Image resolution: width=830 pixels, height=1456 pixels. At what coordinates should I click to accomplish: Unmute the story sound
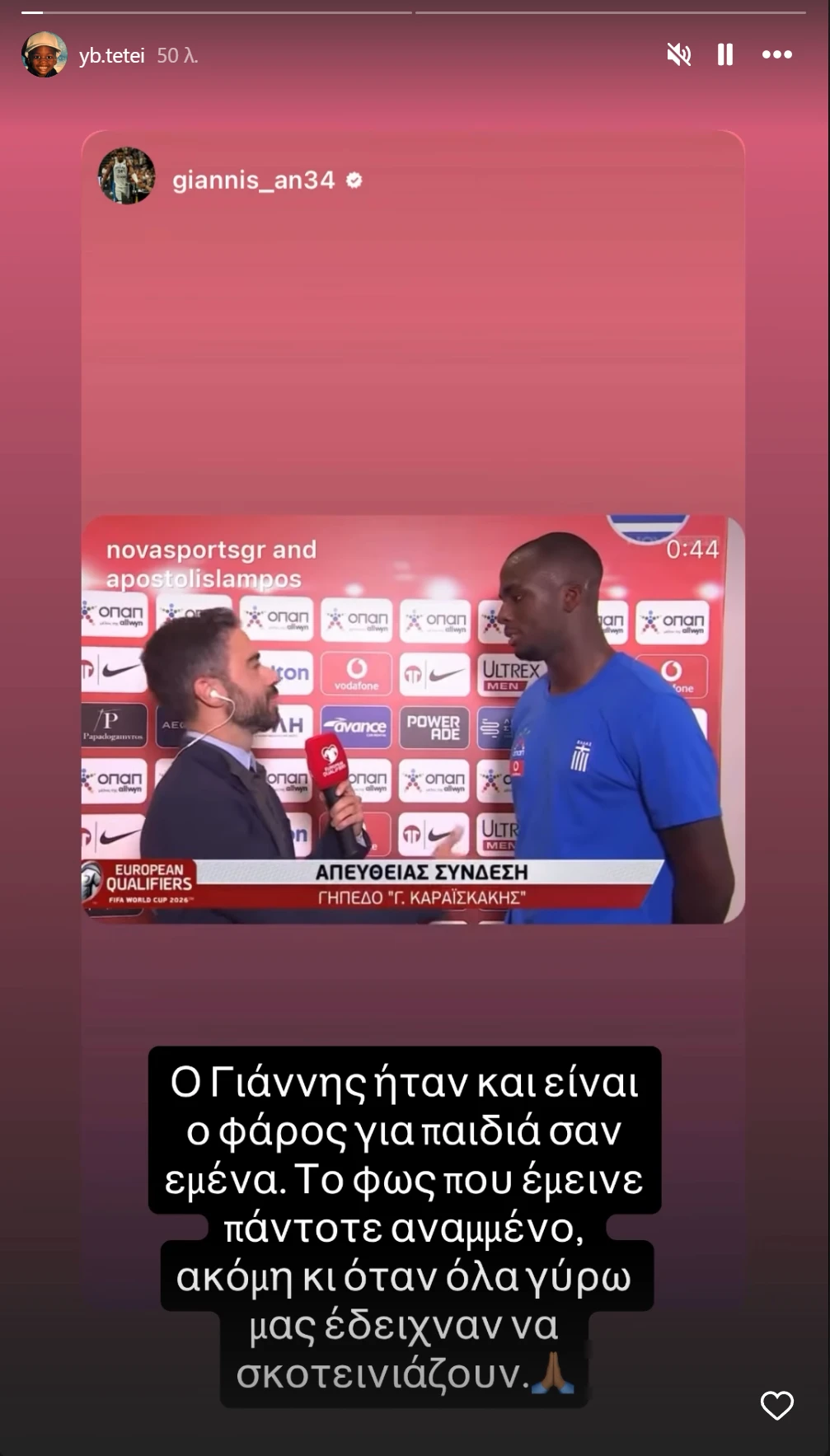(x=678, y=55)
